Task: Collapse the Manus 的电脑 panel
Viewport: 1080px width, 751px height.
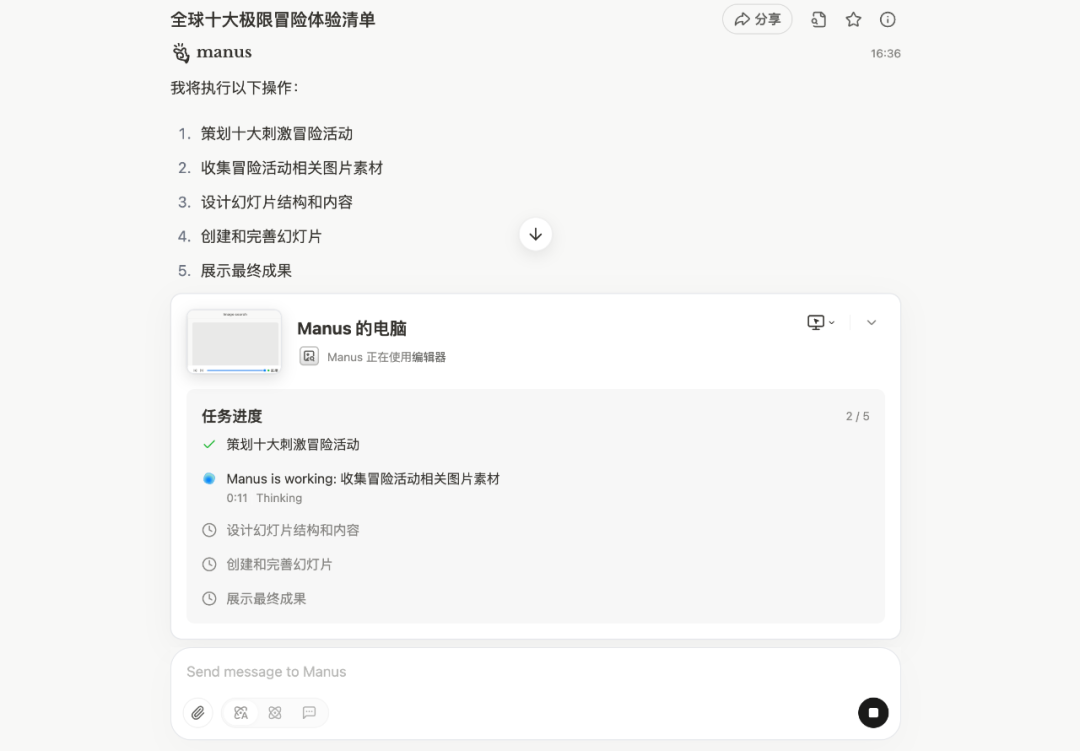Action: (871, 322)
